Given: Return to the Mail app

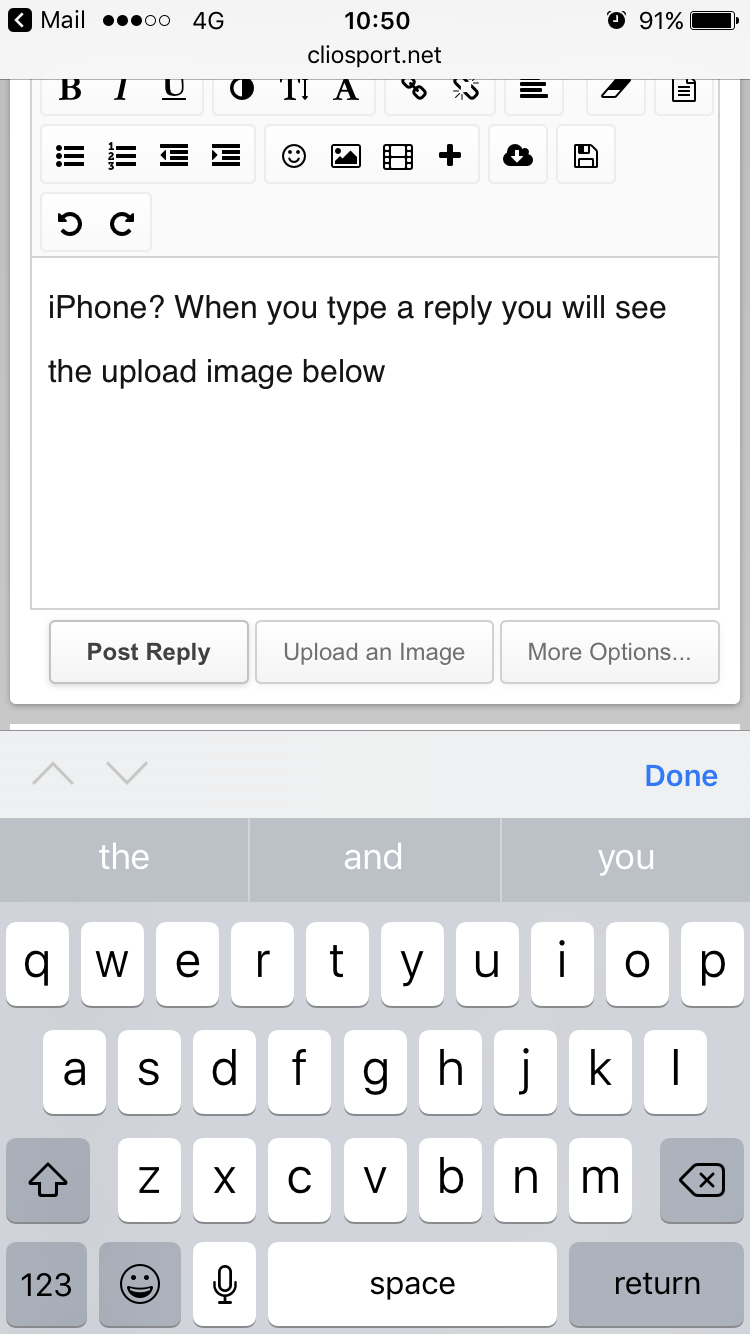Looking at the screenshot, I should point(46,20).
